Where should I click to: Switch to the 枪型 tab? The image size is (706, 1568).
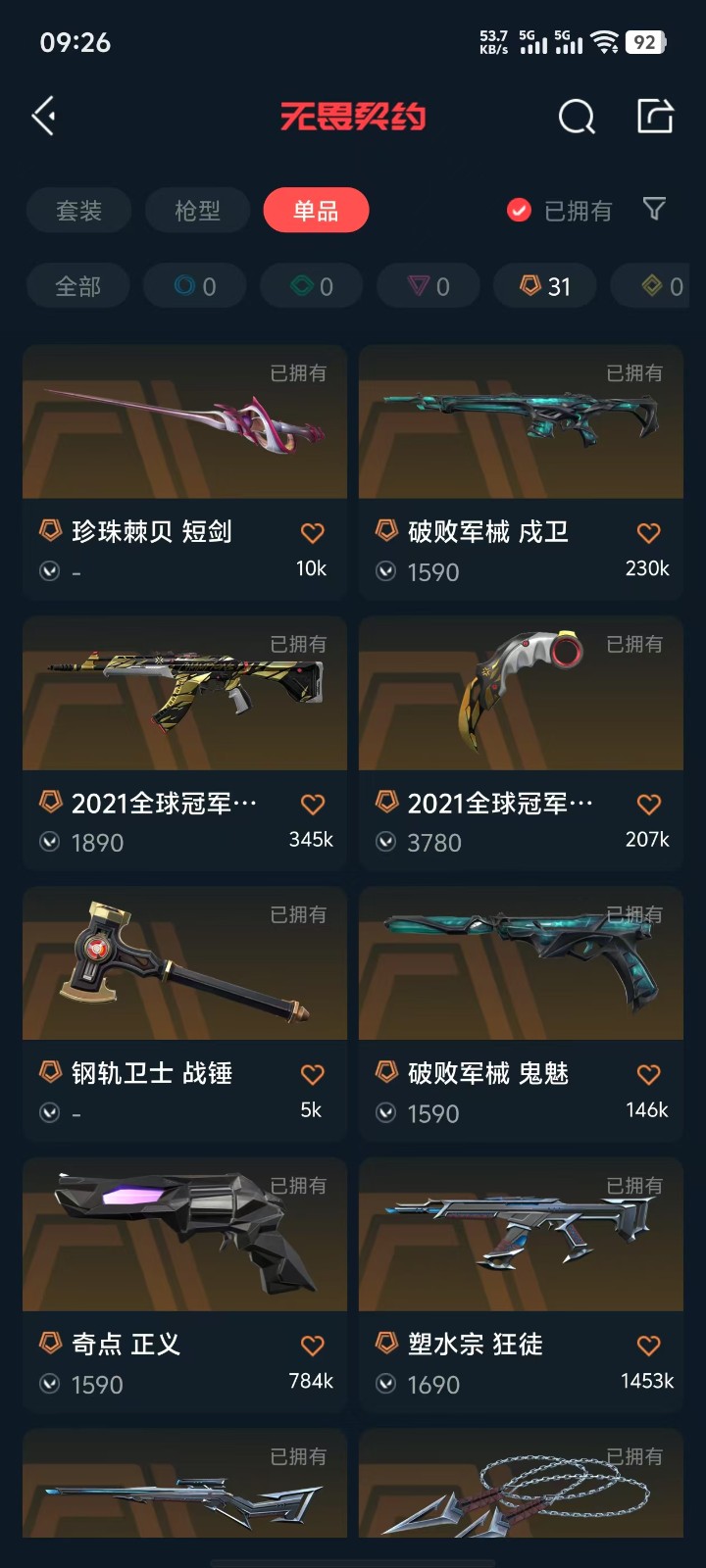pos(197,211)
